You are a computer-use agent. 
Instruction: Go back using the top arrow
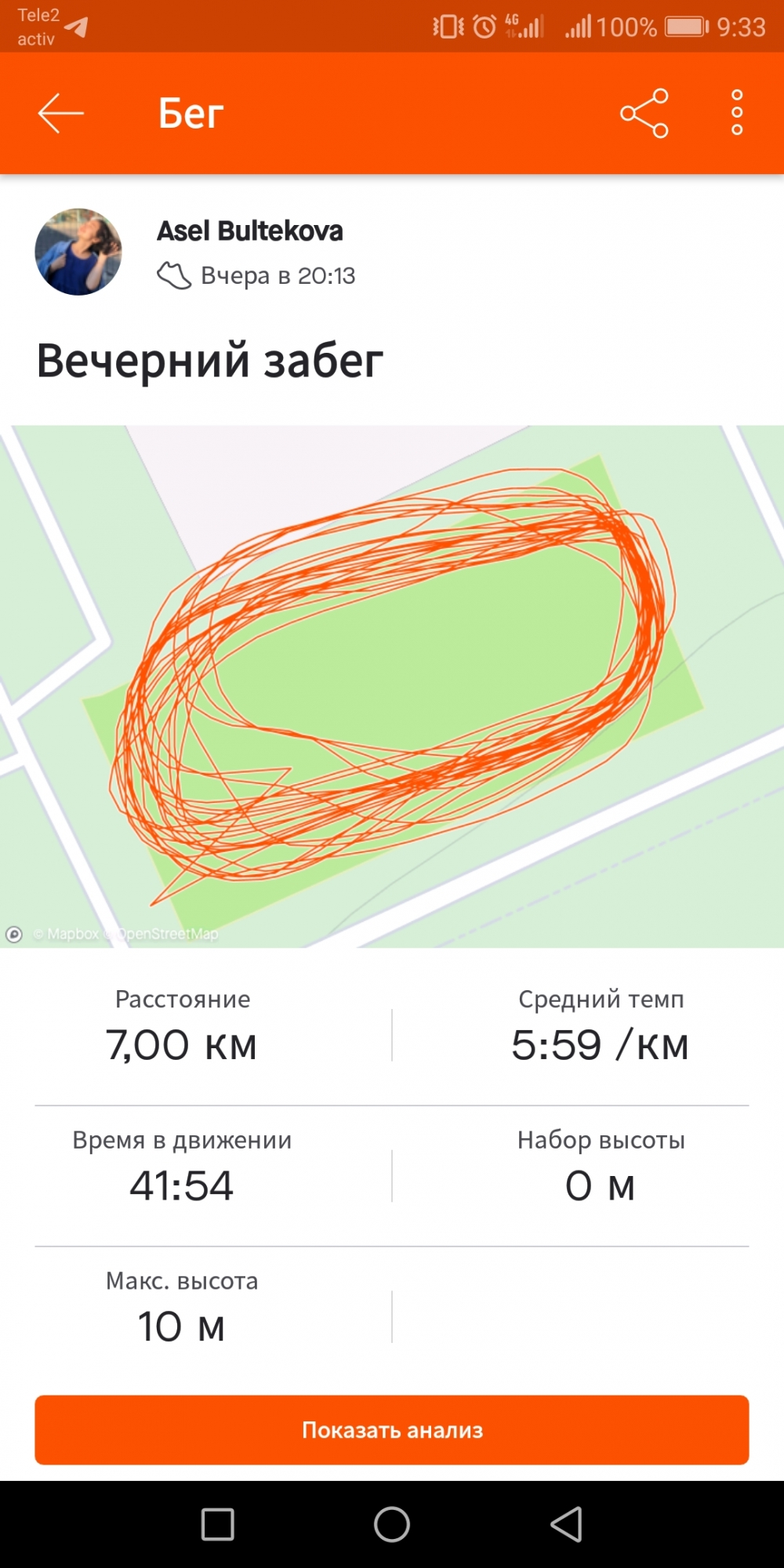point(60,114)
